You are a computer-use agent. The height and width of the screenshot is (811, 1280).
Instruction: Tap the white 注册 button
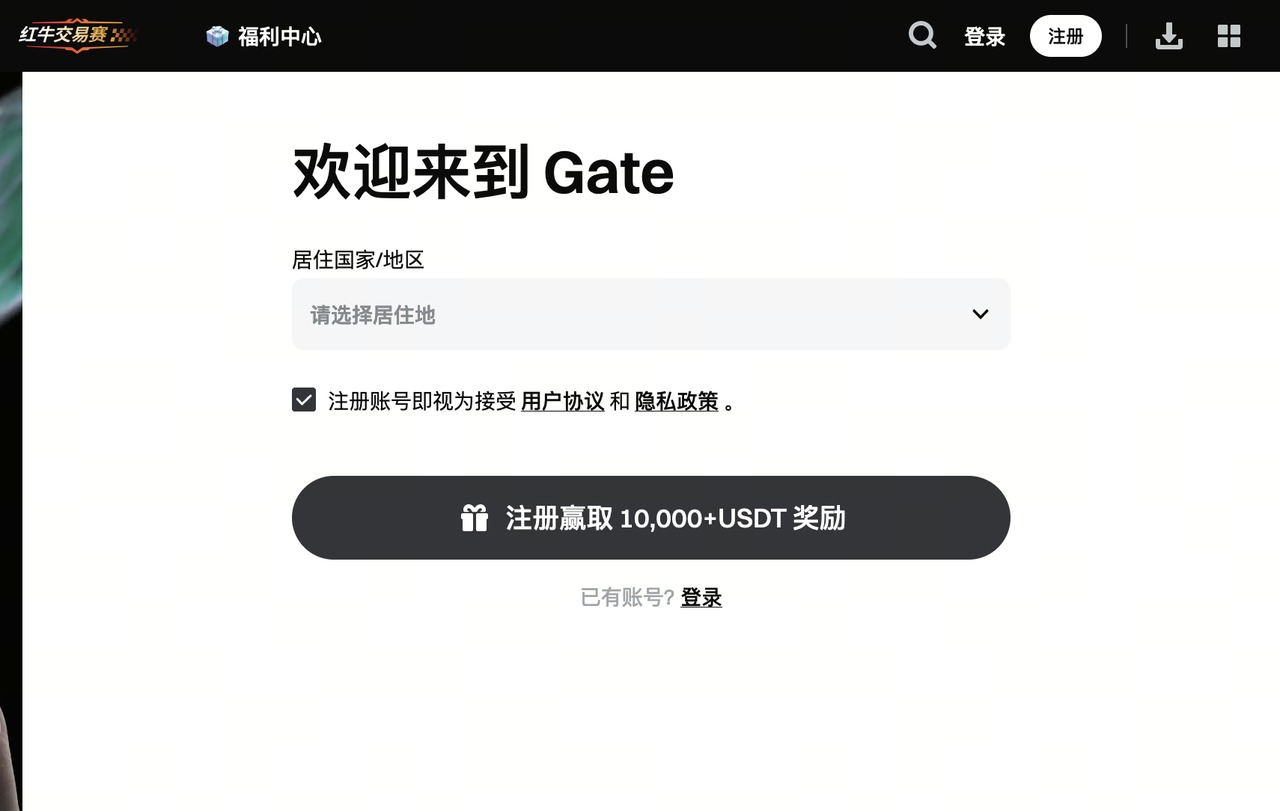click(x=1065, y=36)
